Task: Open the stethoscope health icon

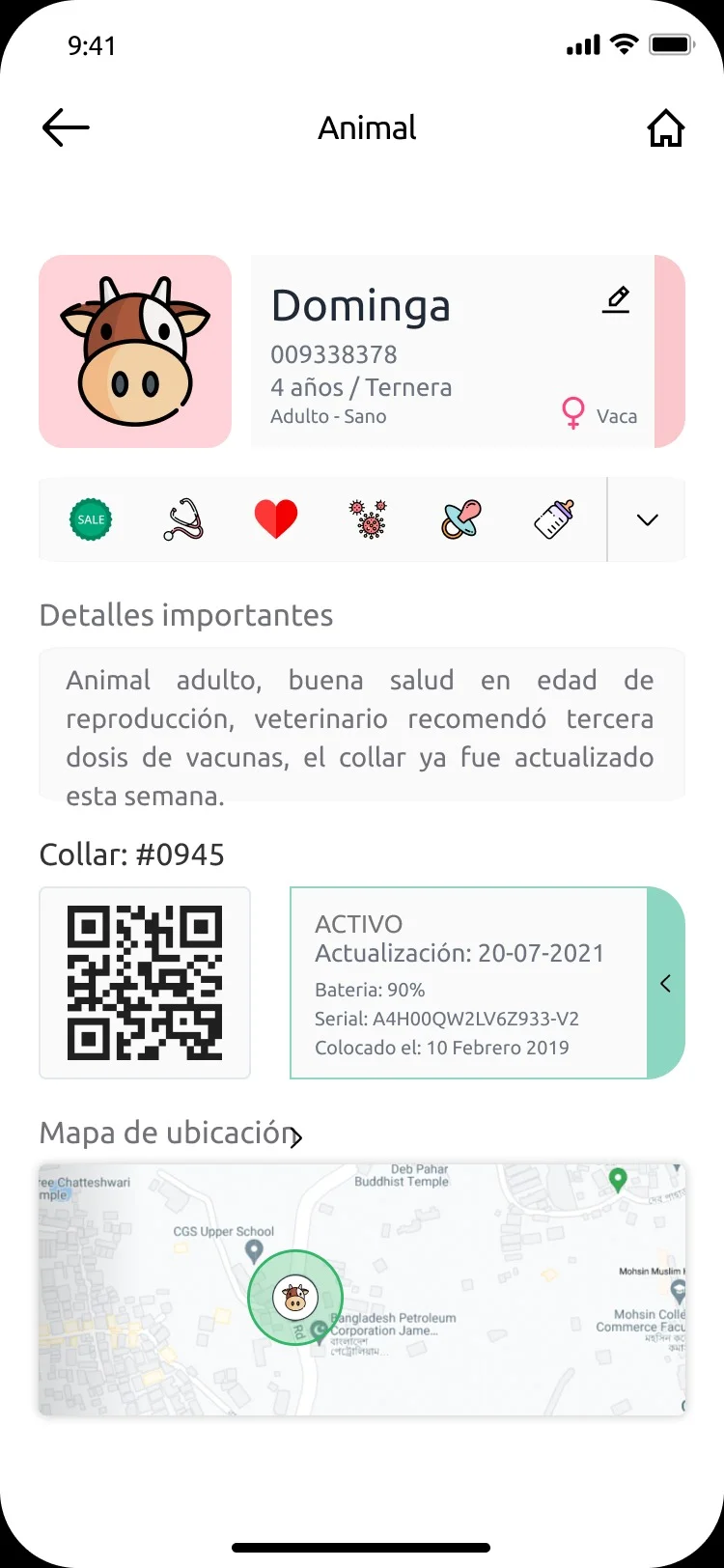Action: [183, 519]
